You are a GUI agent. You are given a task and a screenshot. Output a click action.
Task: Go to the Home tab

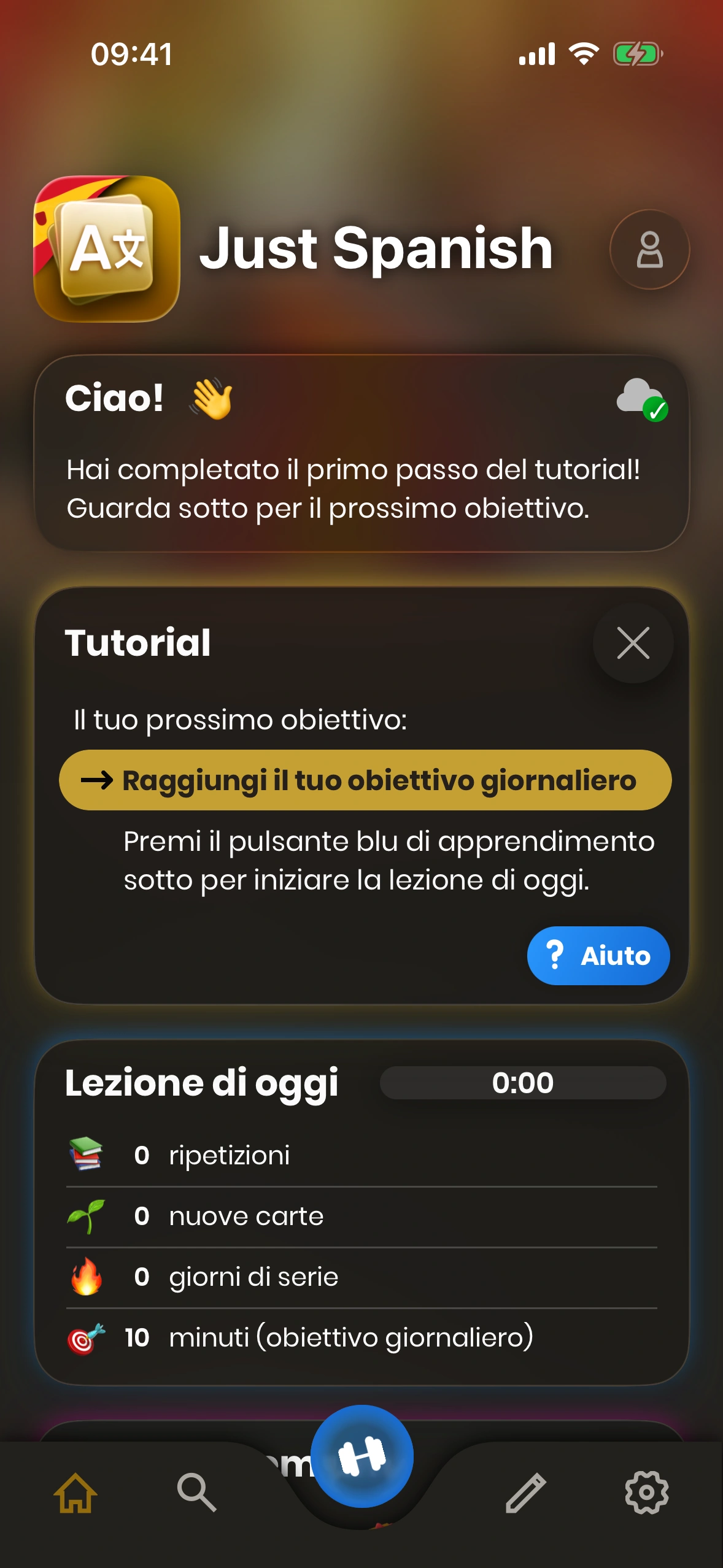click(x=75, y=1493)
